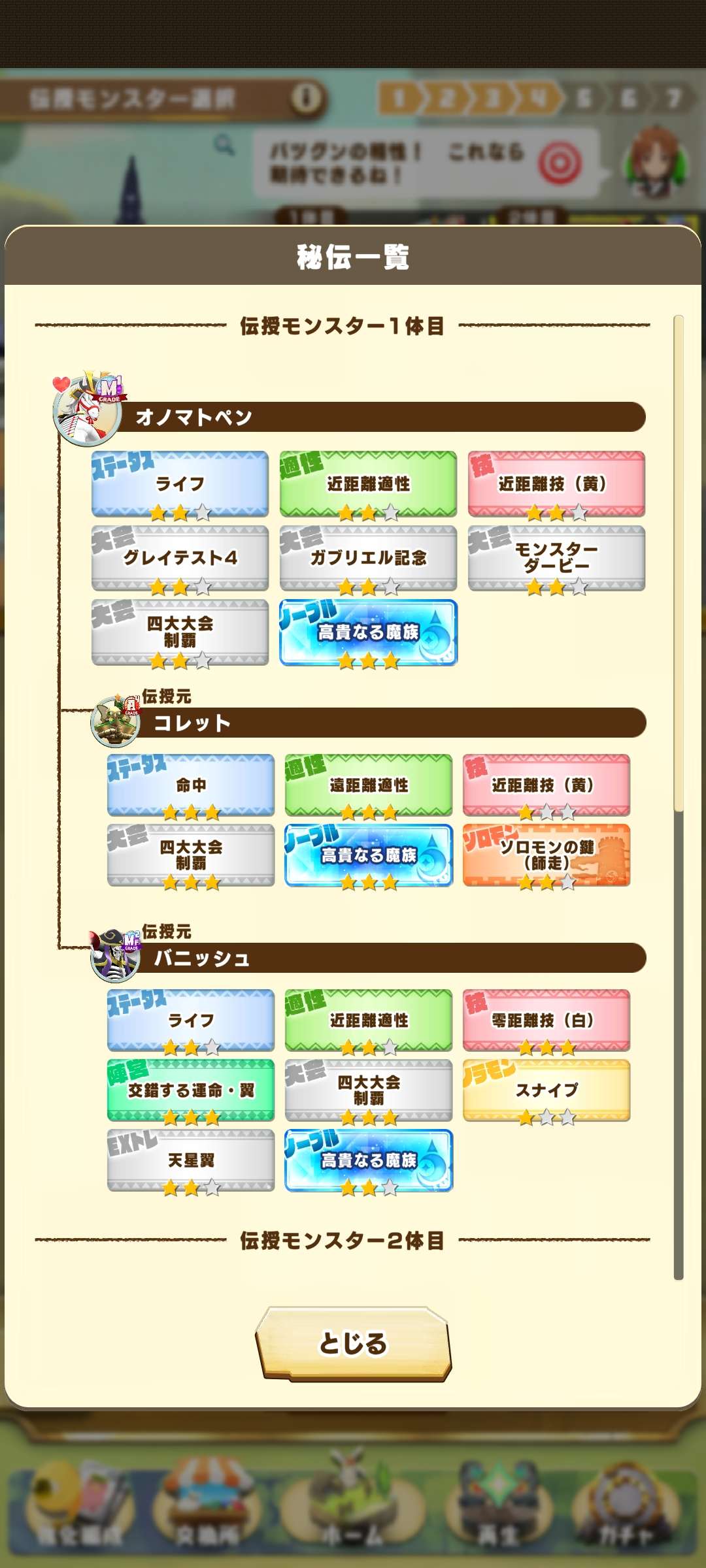The image size is (706, 1568).
Task: Open オノマトペン's グレイテスト4 chip
Action: coord(180,558)
